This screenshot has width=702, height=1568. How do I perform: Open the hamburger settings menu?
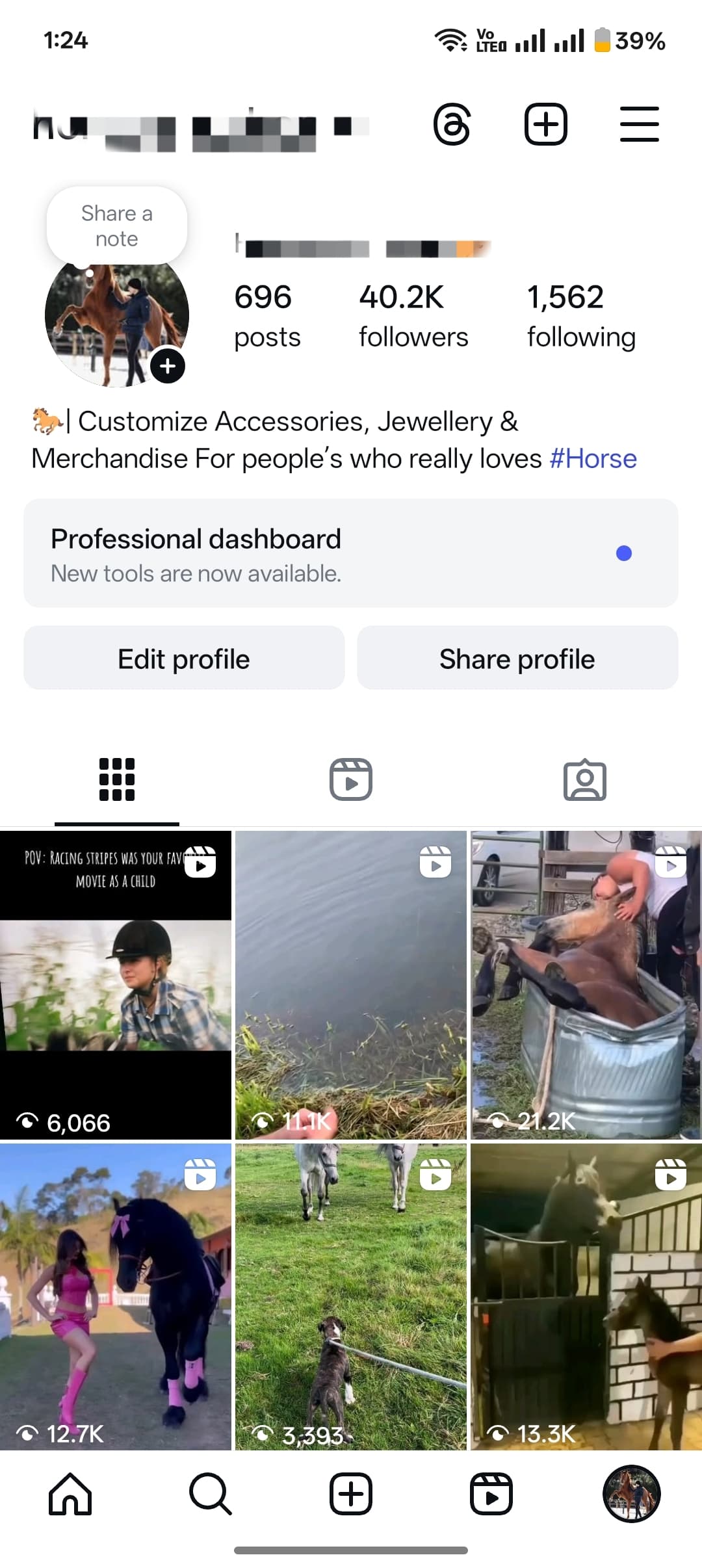[639, 124]
